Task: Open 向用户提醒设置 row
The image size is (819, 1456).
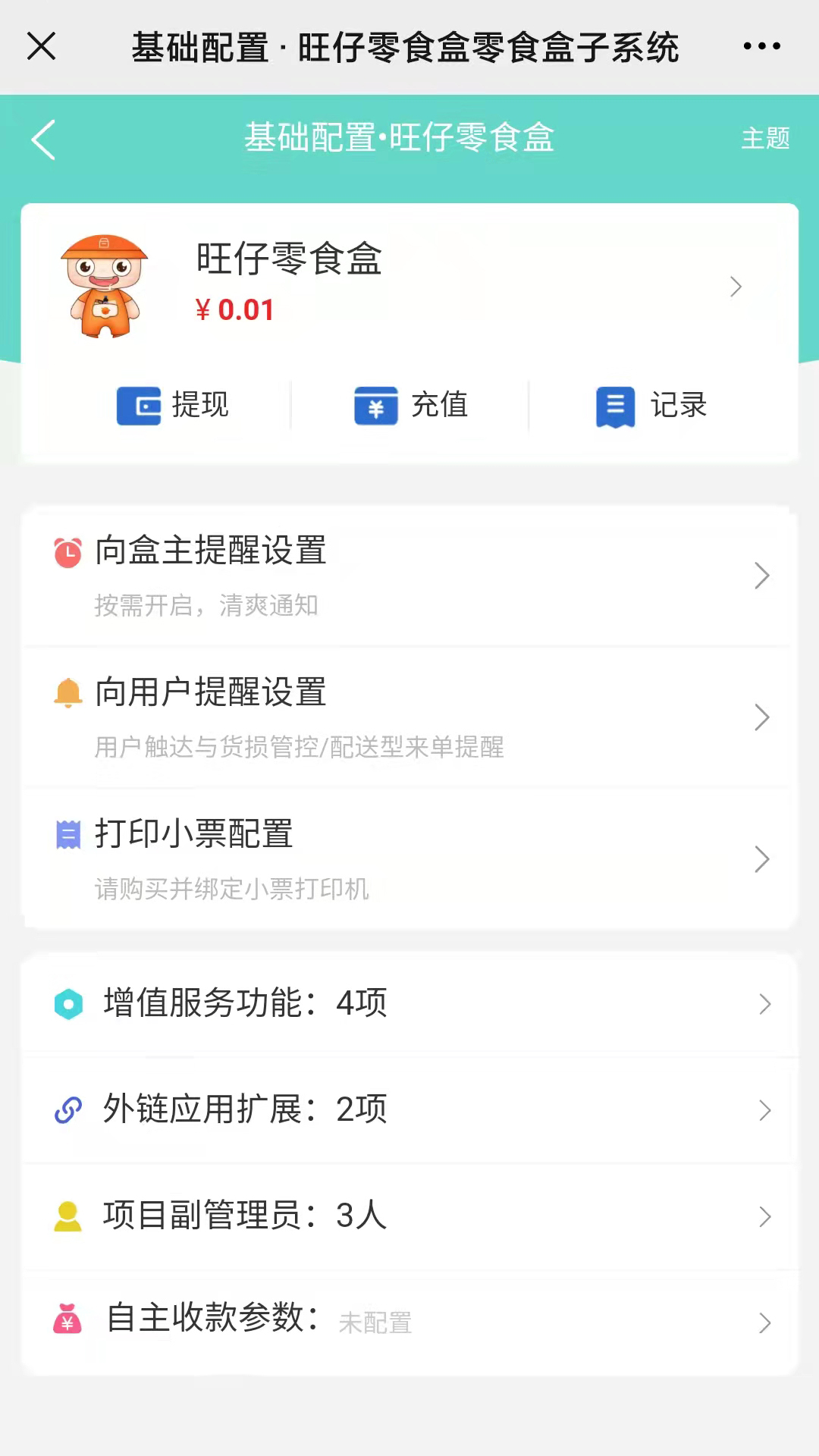Action: coord(409,717)
